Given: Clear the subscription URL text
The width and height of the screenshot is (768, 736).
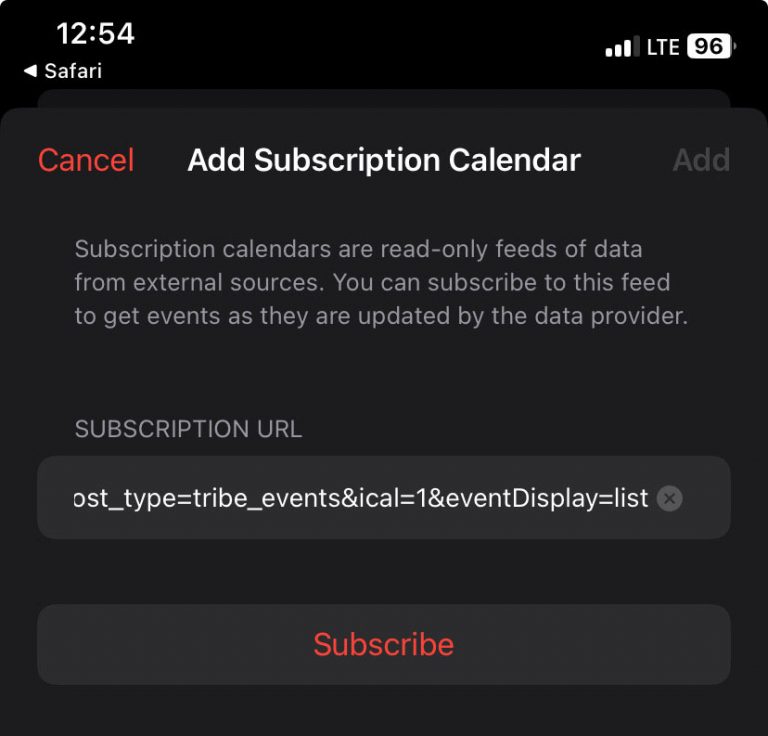Looking at the screenshot, I should [670, 498].
